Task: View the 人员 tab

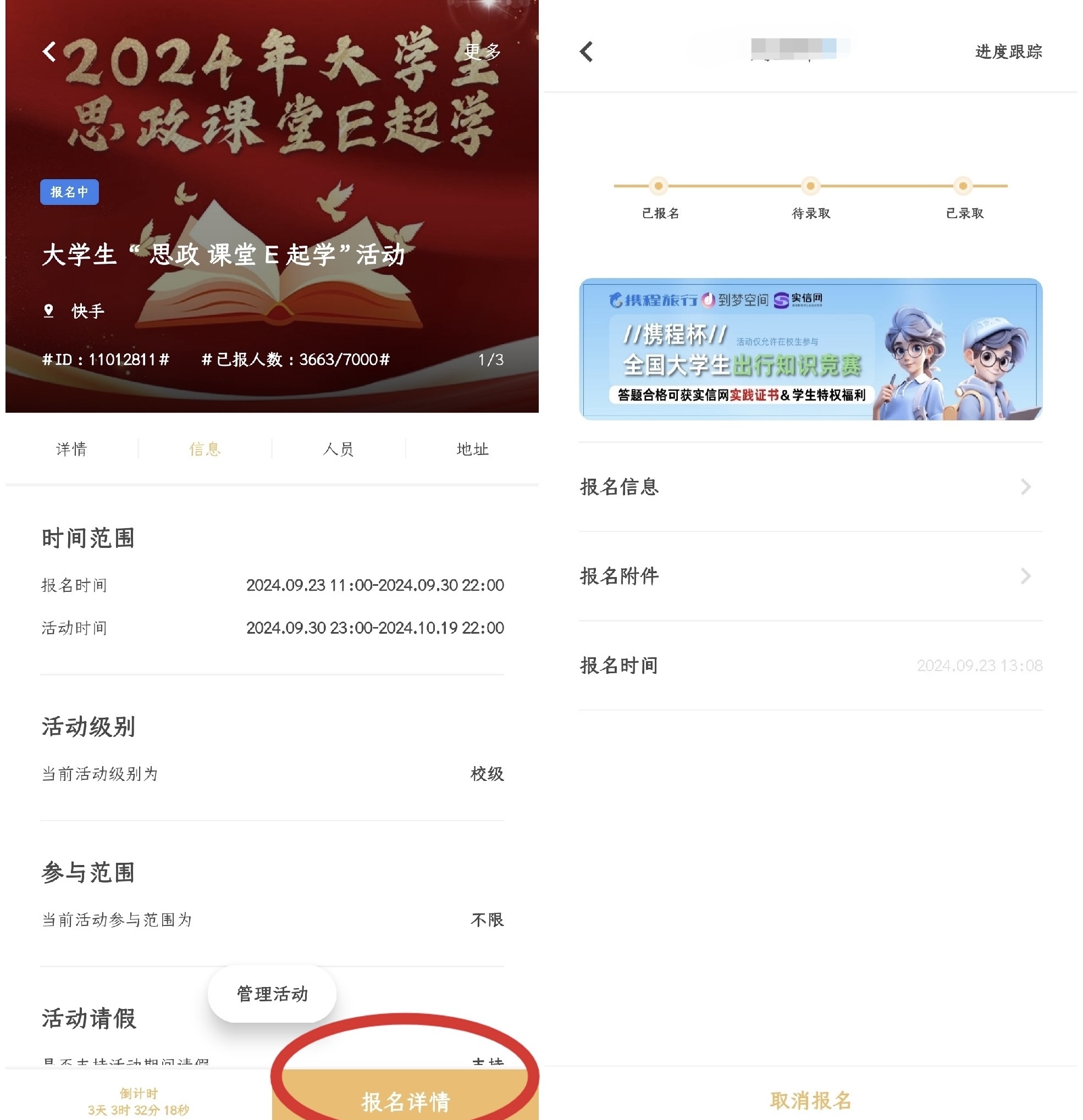Action: click(338, 449)
